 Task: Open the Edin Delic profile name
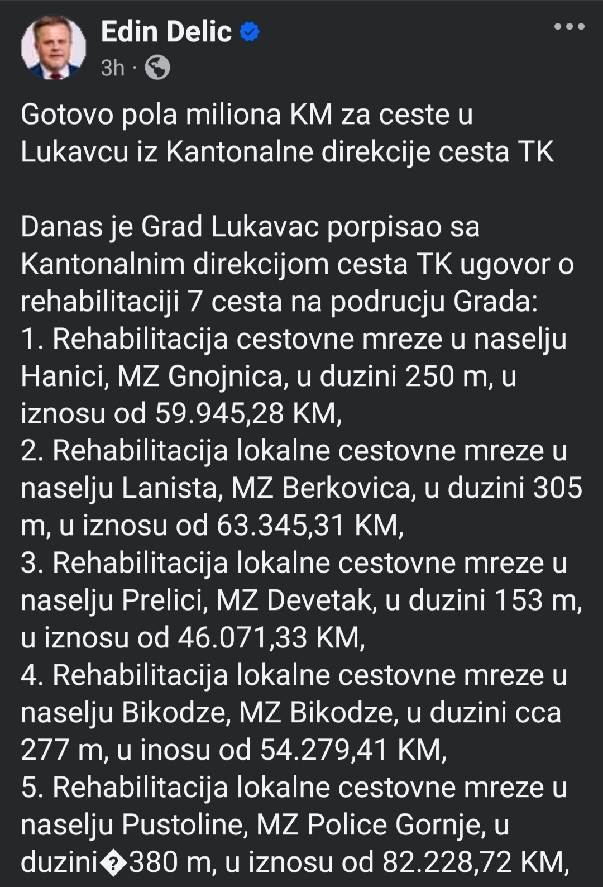166,31
